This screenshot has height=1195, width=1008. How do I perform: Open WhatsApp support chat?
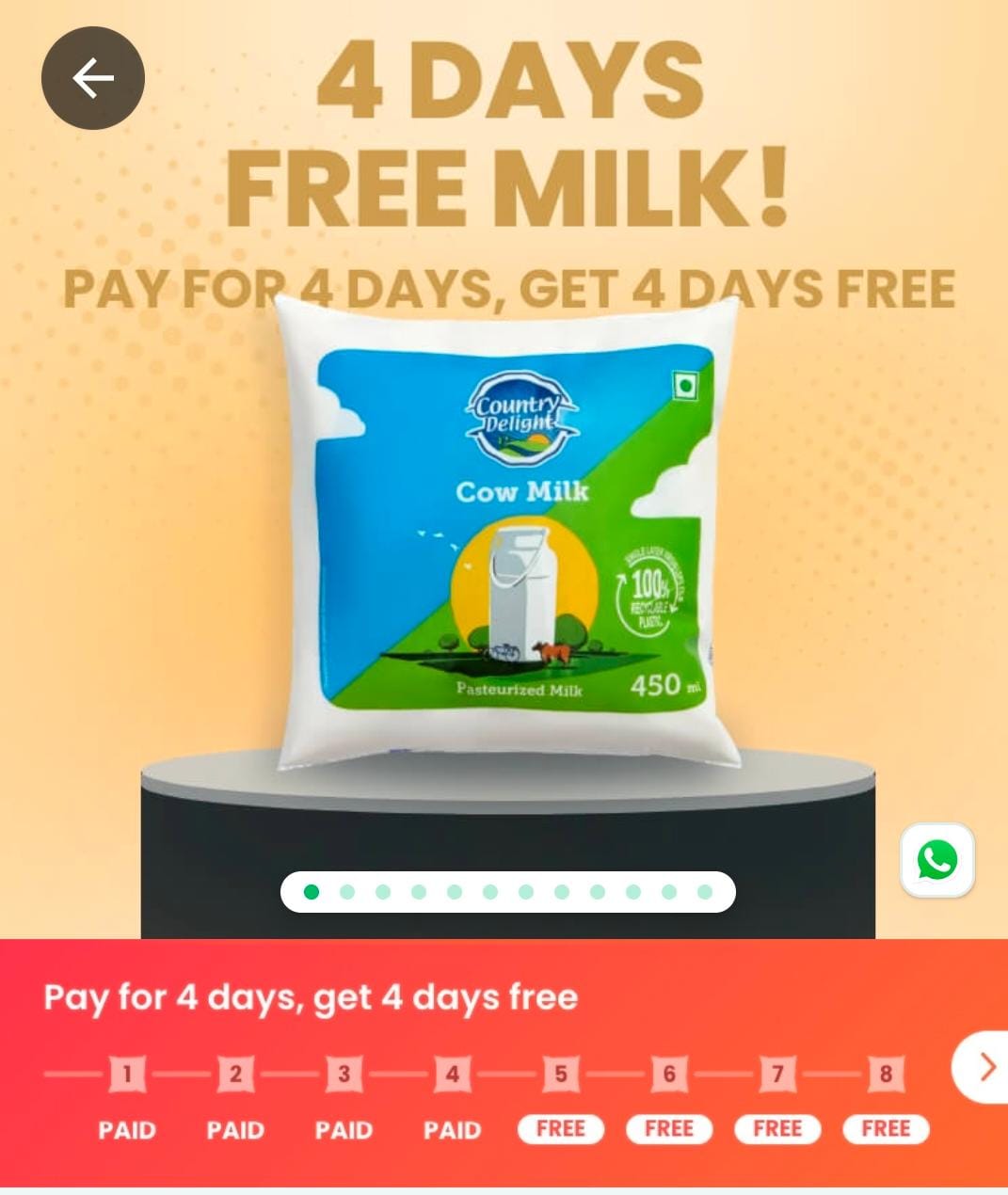(936, 860)
